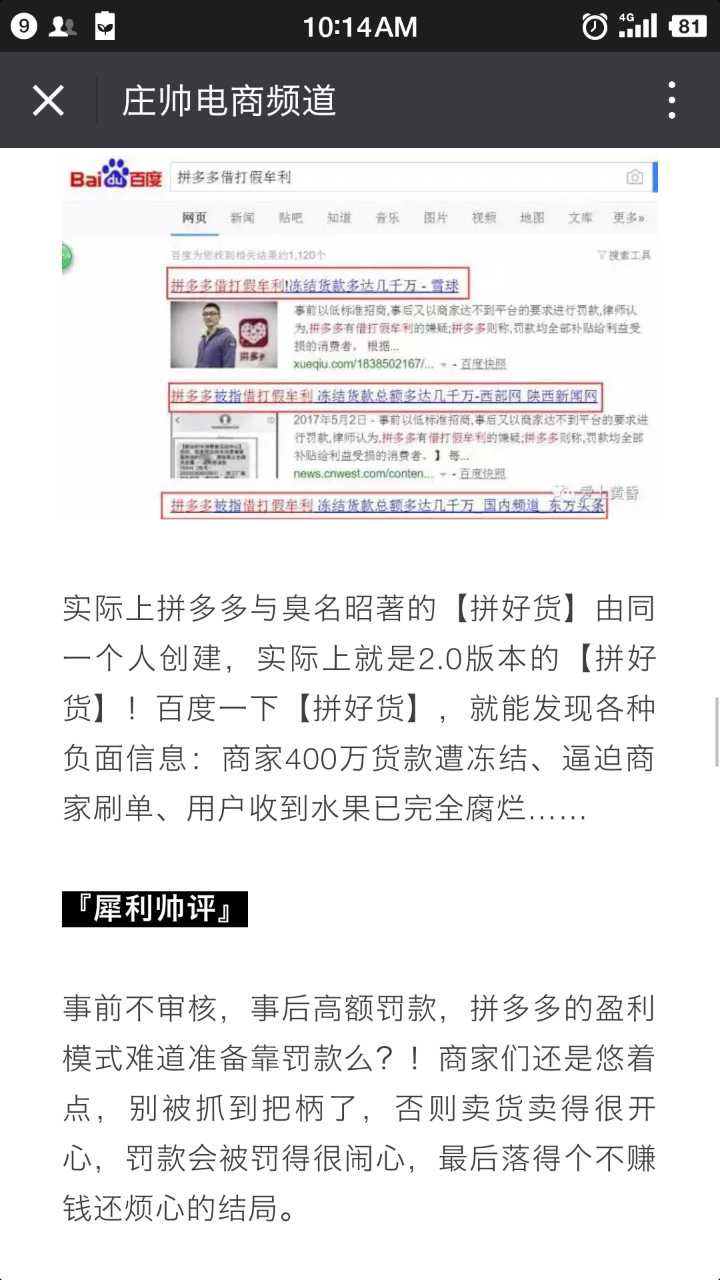Screen dimensions: 720x1280
Task: Open the Baidu search results screenshot image
Action: click(x=360, y=338)
